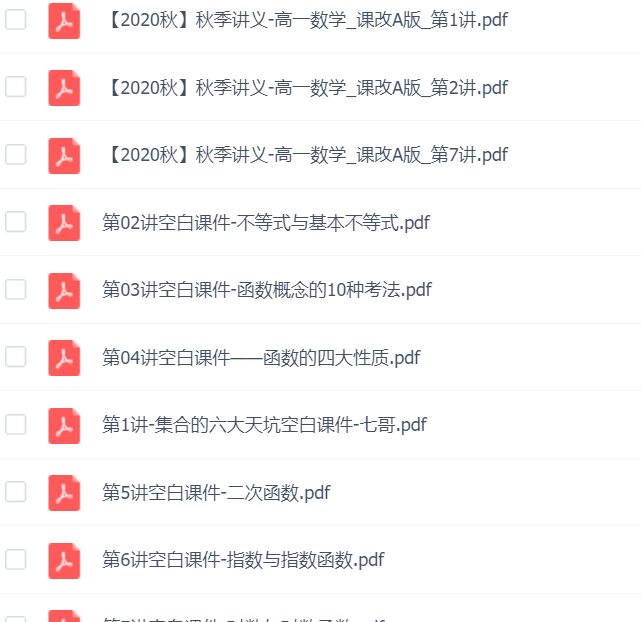The width and height of the screenshot is (641, 622).
Task: Open 第03讲空白课件-函数概念的10种考法.pdf
Action: 267,290
